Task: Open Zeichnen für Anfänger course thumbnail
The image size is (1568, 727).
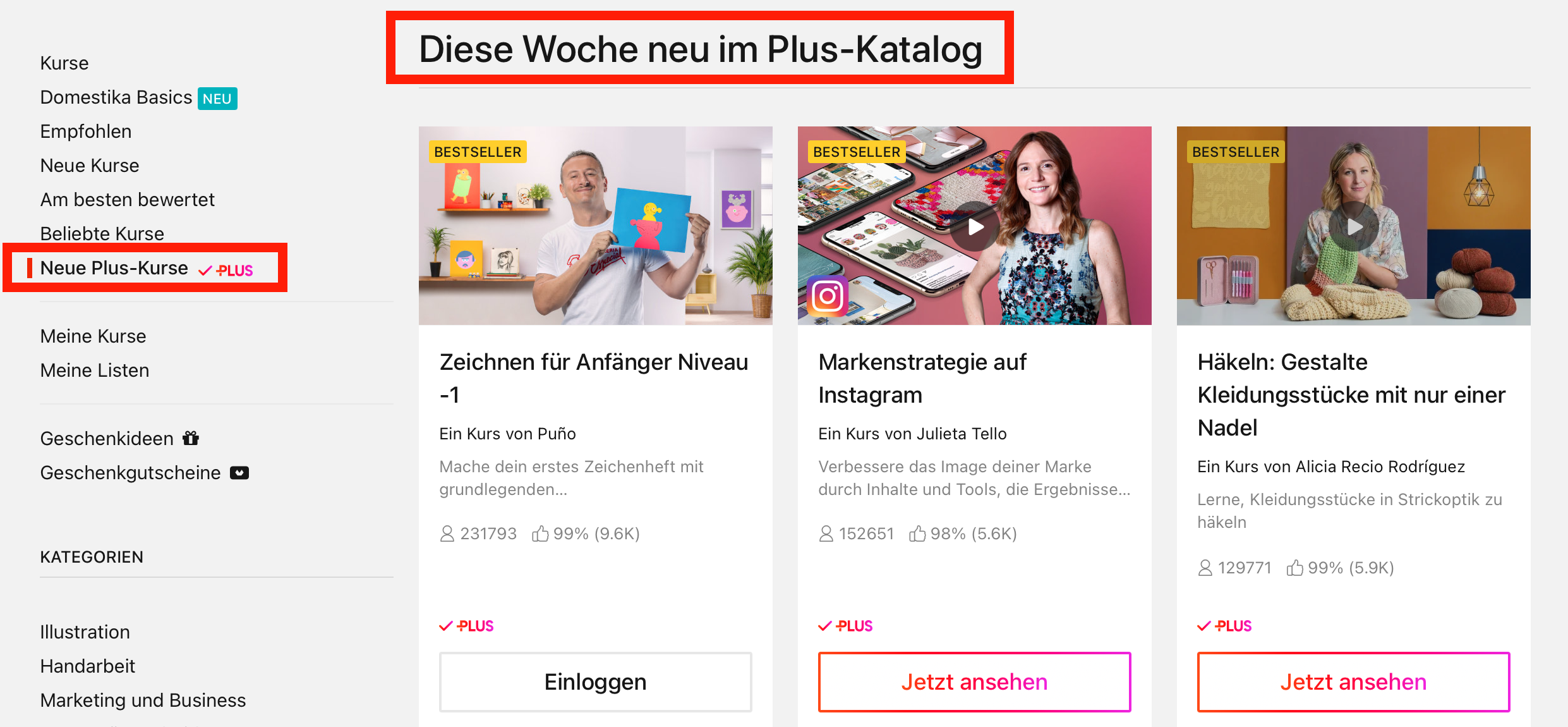Action: click(595, 226)
